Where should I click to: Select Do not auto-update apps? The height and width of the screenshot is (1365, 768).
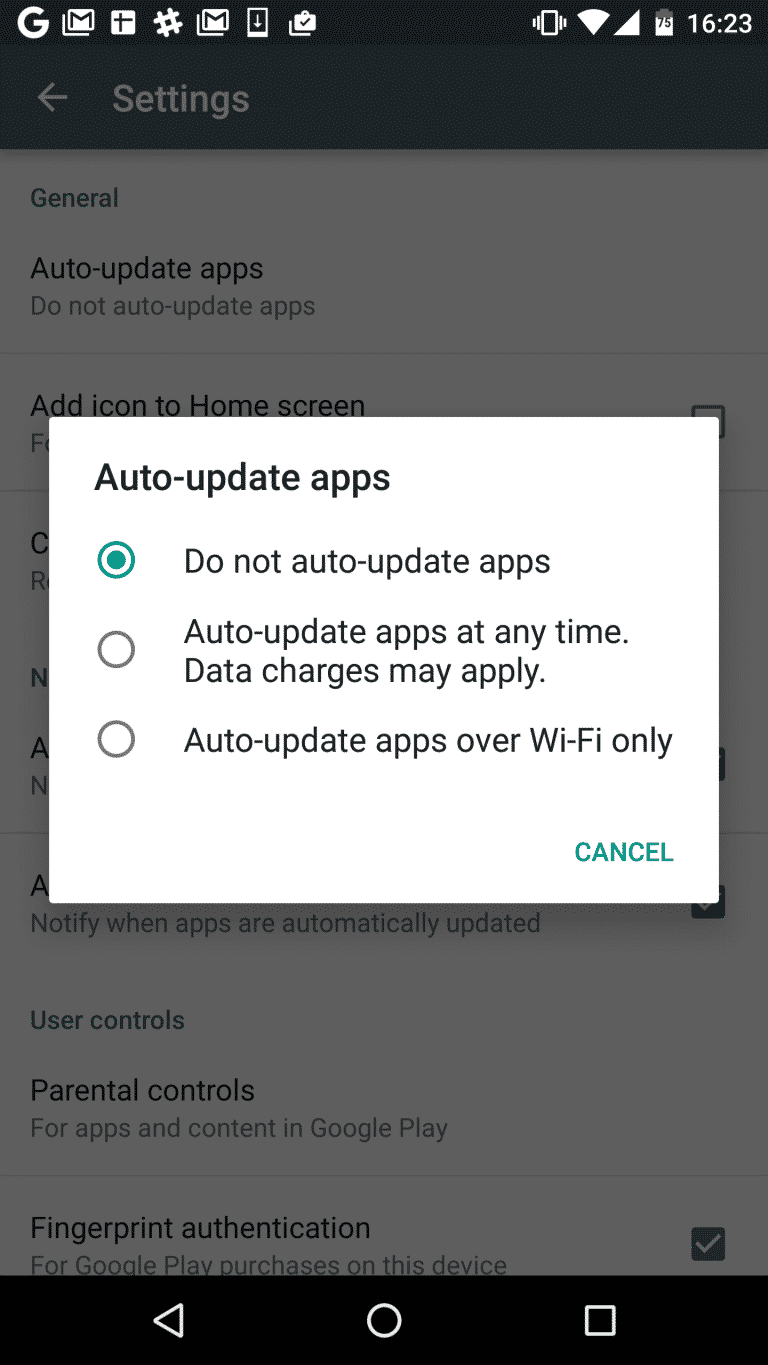(384, 560)
